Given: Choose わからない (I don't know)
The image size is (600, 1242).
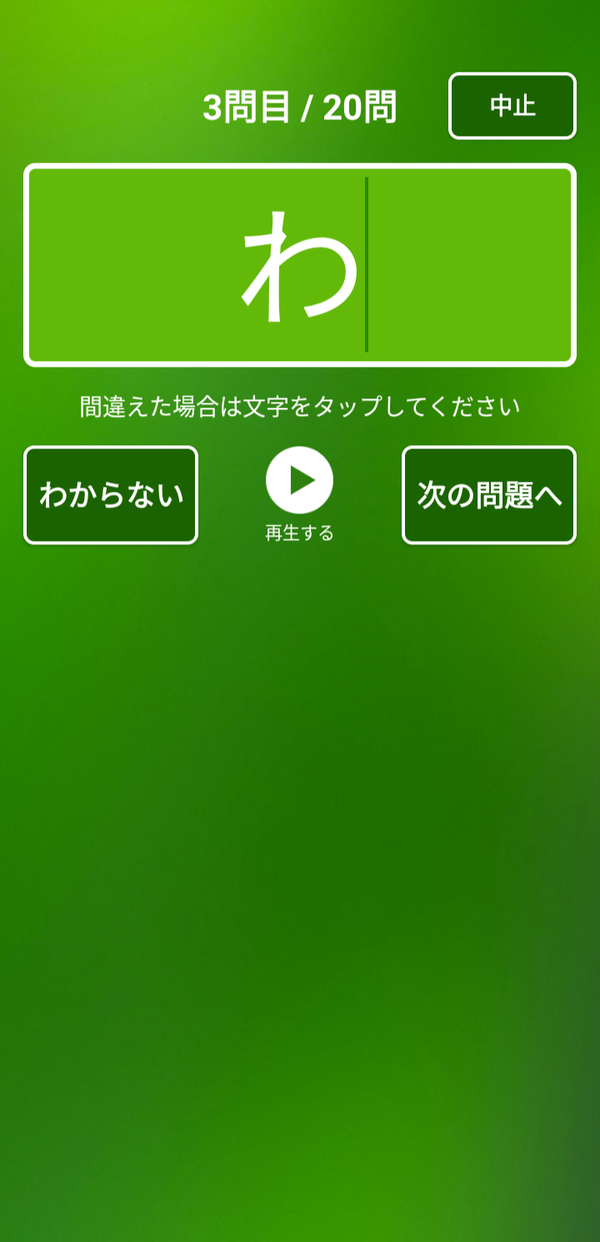Looking at the screenshot, I should [111, 495].
